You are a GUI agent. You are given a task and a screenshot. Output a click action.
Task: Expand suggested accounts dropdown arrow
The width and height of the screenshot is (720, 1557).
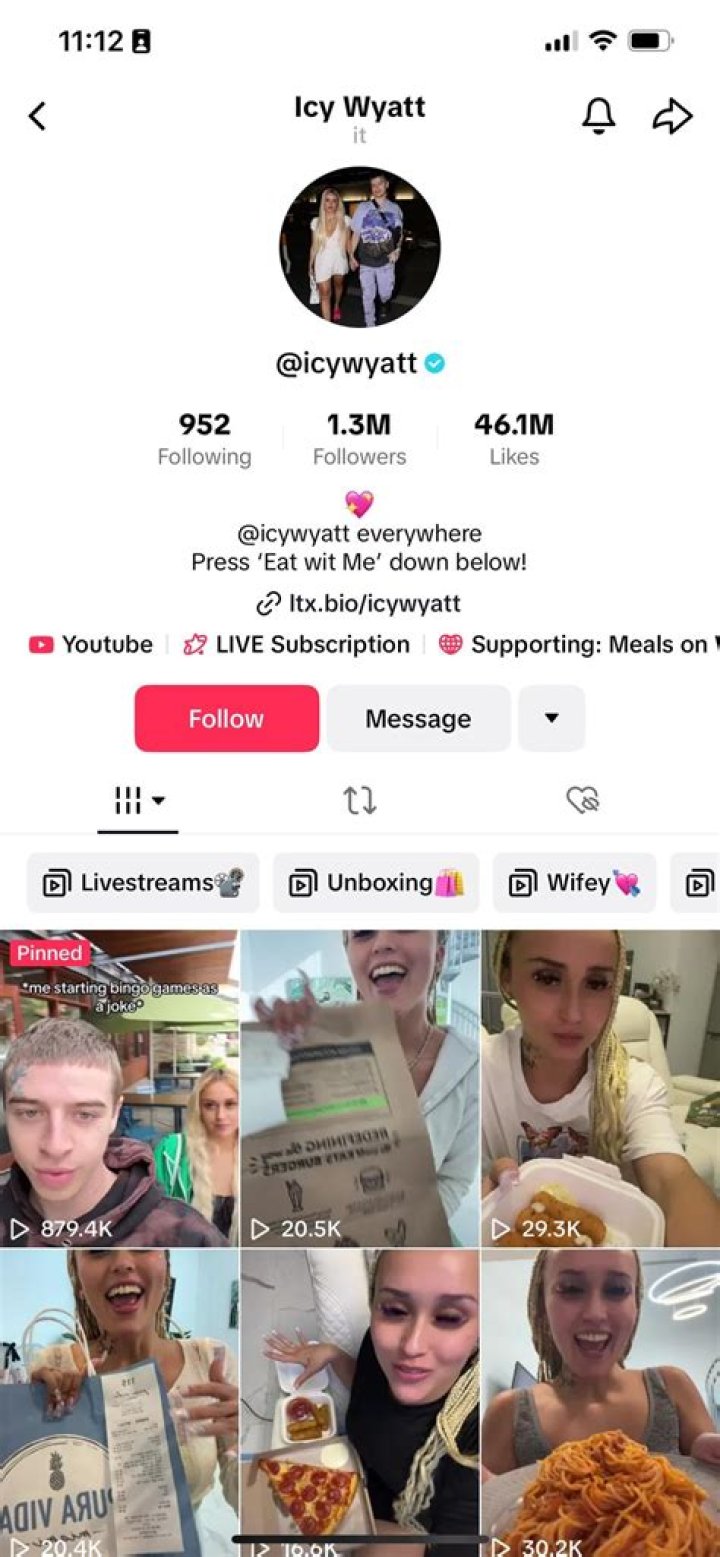click(551, 718)
